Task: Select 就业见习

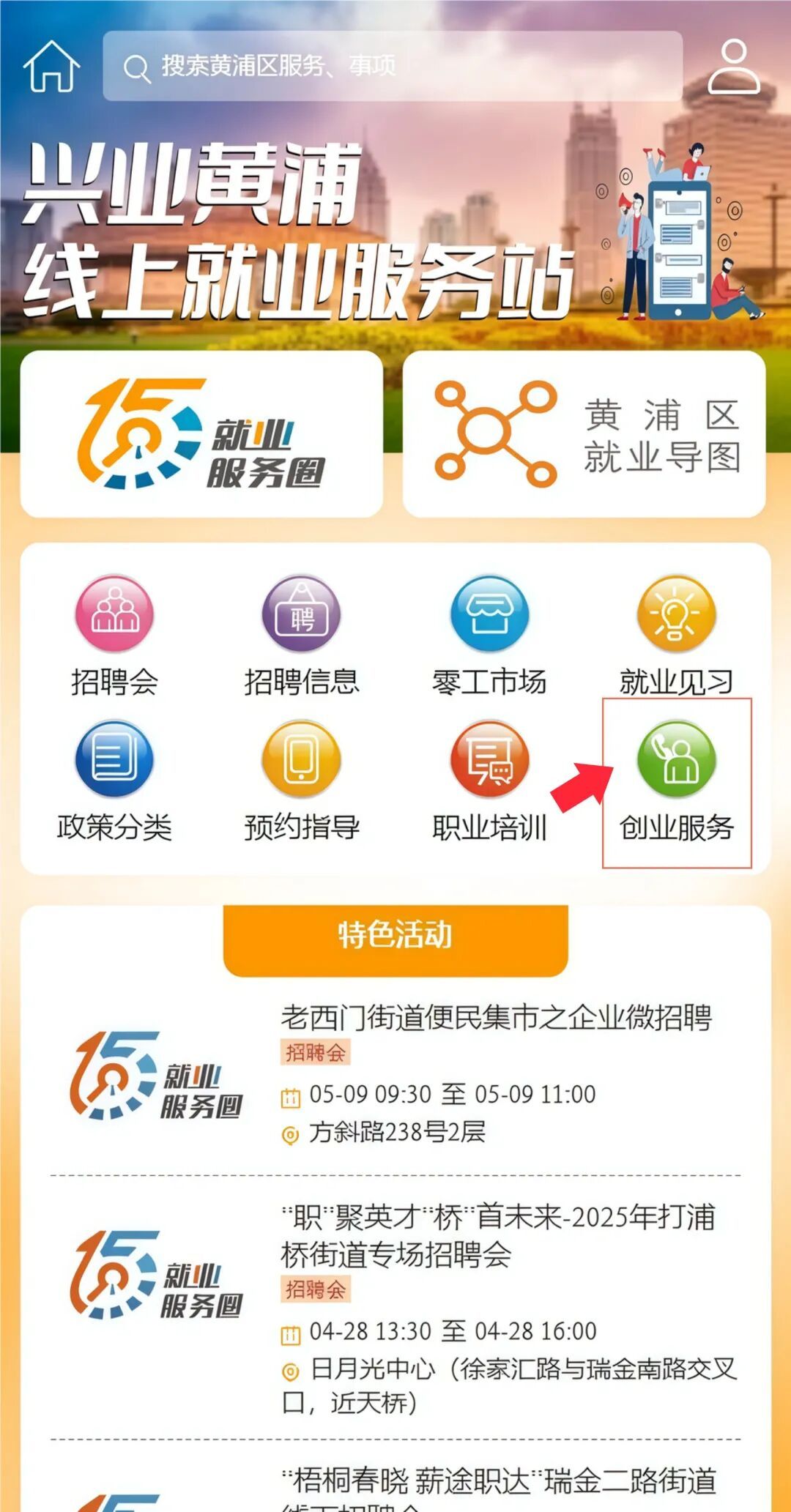Action: click(676, 635)
